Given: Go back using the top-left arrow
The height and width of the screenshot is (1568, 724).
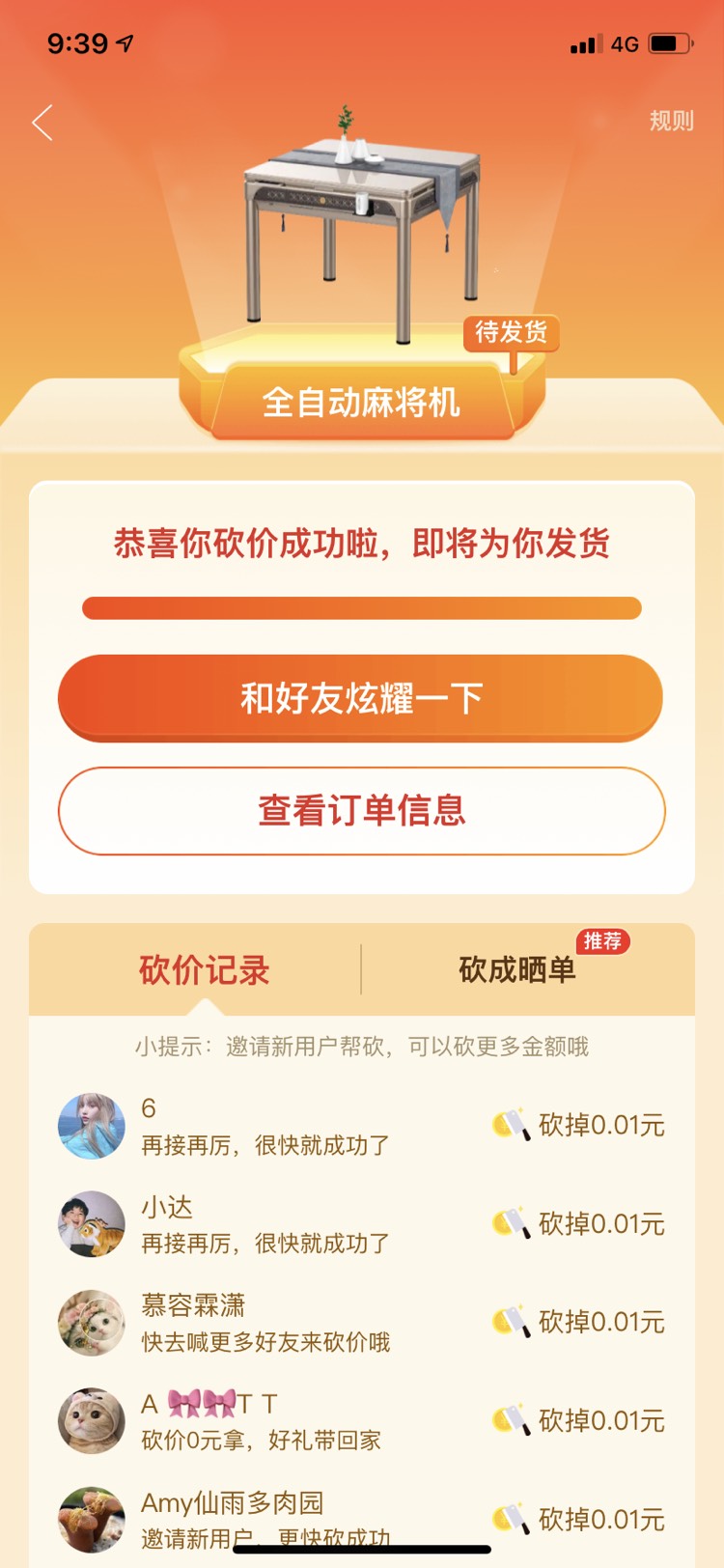Looking at the screenshot, I should click(42, 123).
